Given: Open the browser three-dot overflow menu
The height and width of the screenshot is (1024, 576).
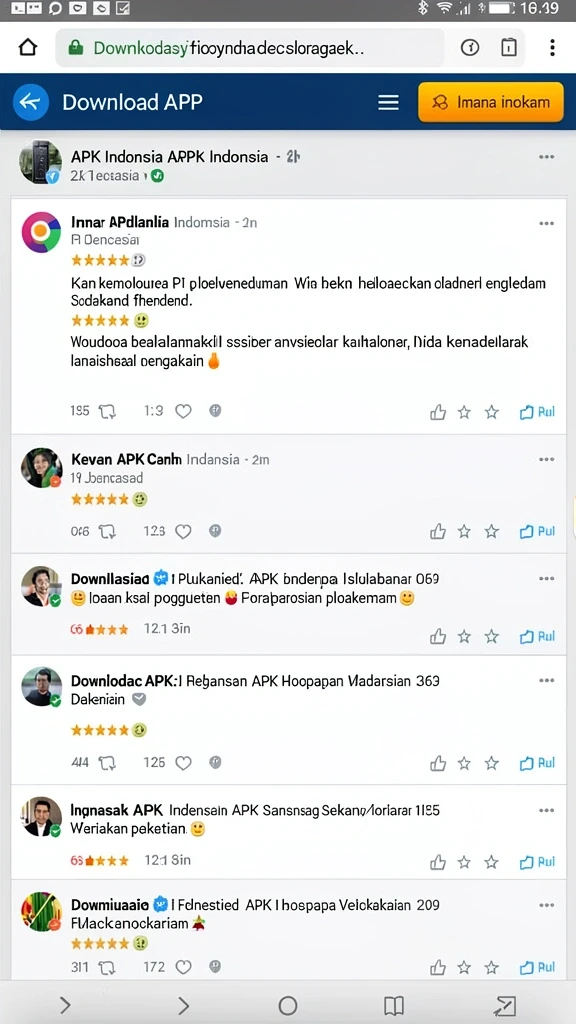Looking at the screenshot, I should point(552,48).
